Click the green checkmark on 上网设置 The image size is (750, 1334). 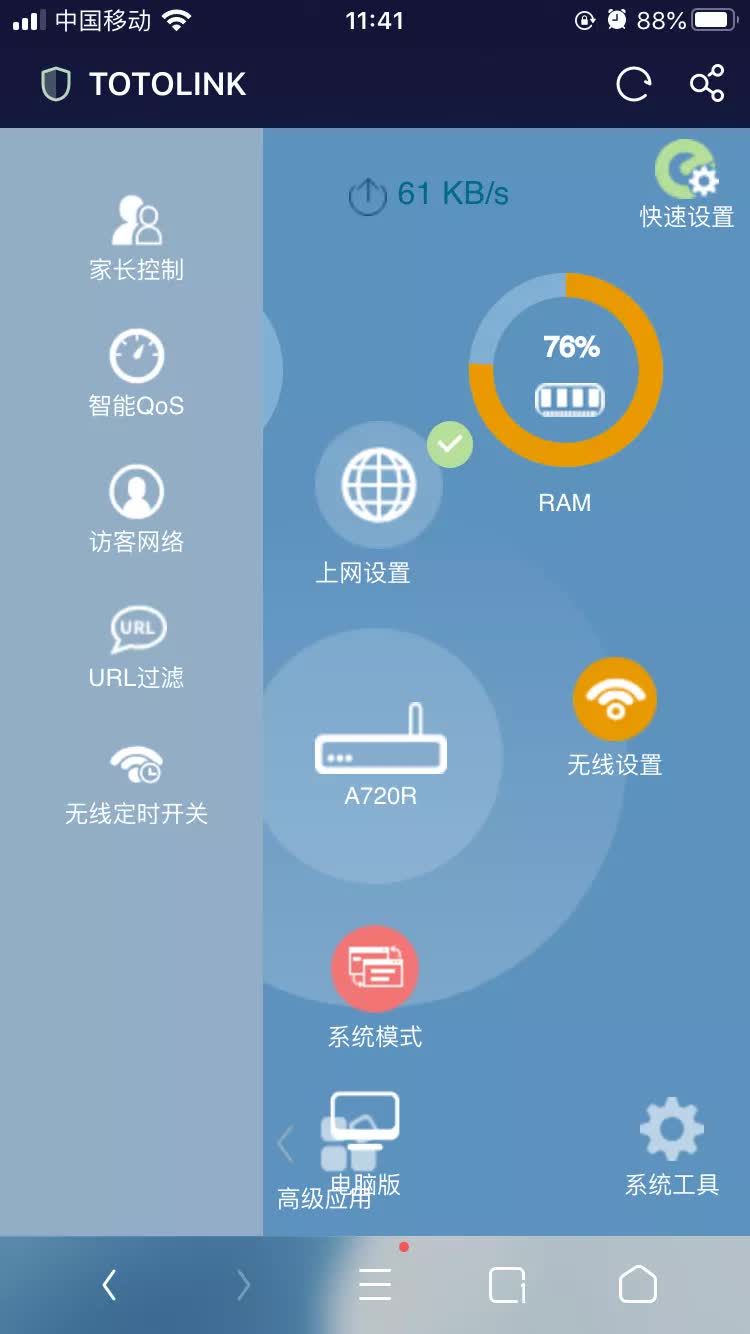[449, 444]
